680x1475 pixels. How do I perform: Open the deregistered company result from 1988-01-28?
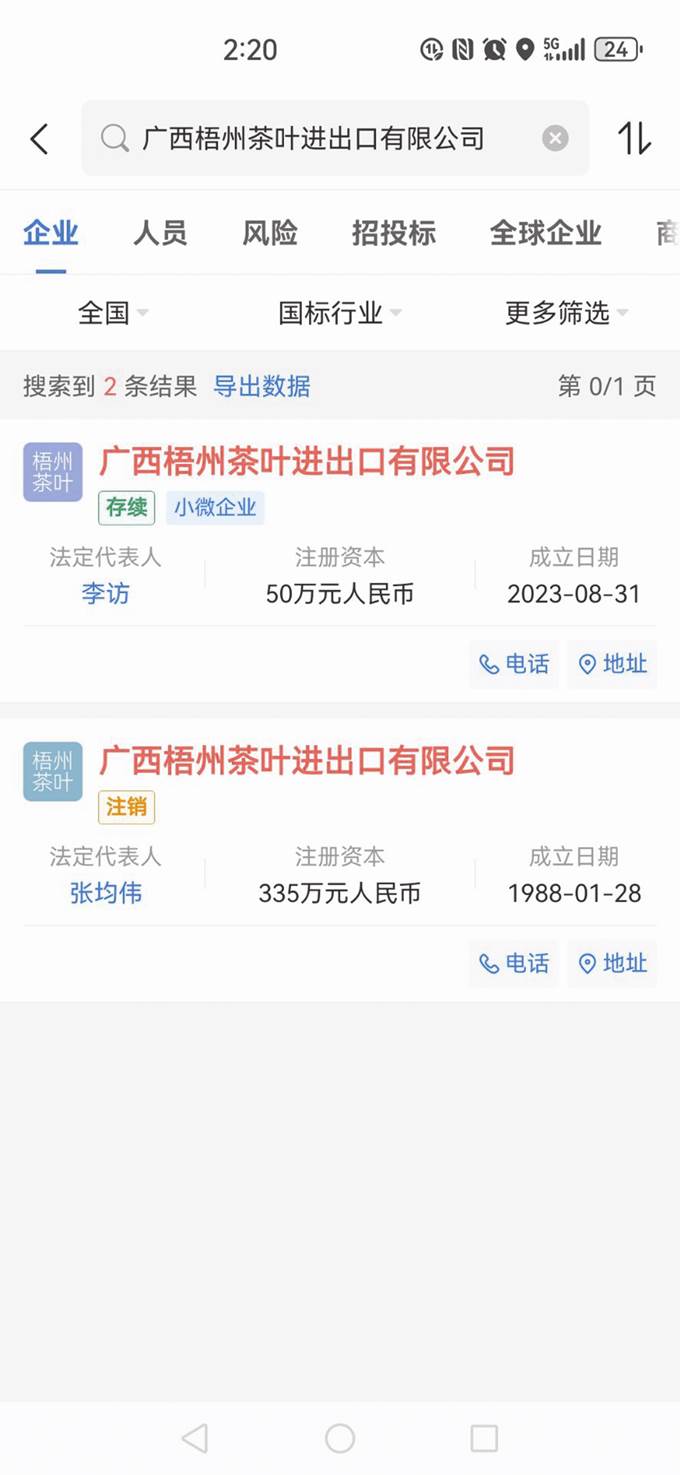click(x=306, y=761)
